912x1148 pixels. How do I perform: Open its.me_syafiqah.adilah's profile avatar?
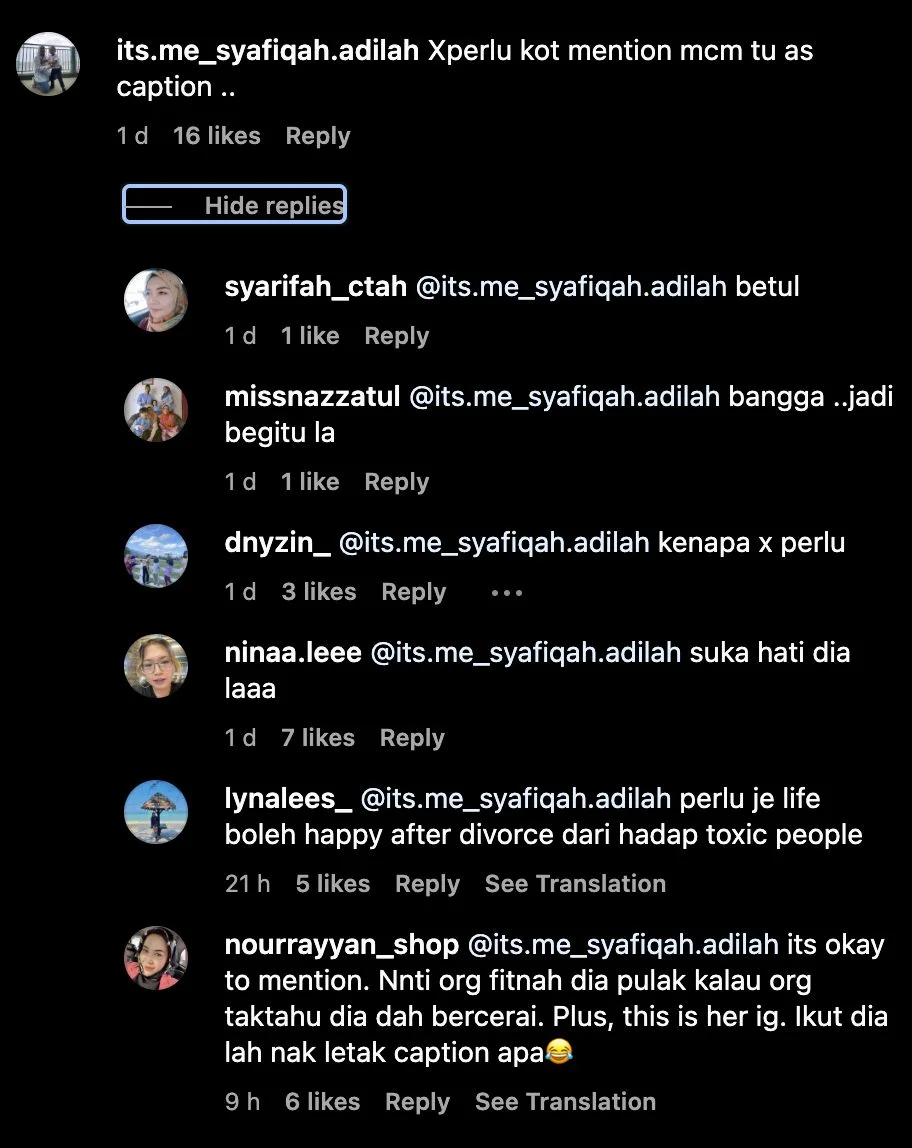pyautogui.click(x=48, y=63)
